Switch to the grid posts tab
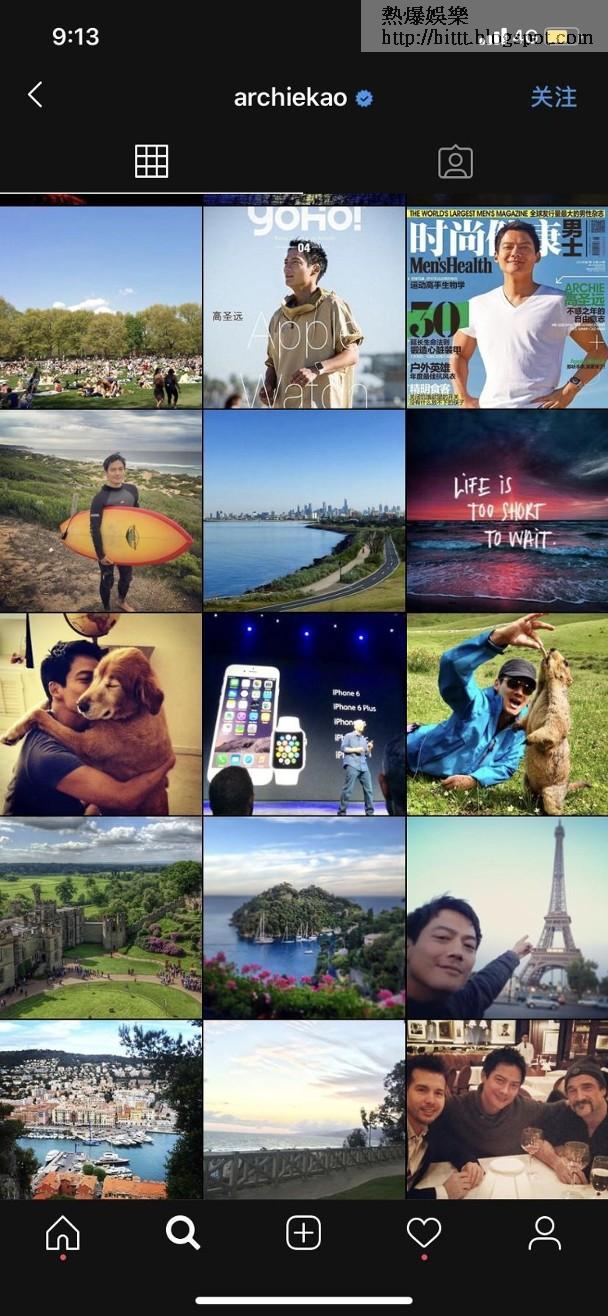 [x=151, y=161]
